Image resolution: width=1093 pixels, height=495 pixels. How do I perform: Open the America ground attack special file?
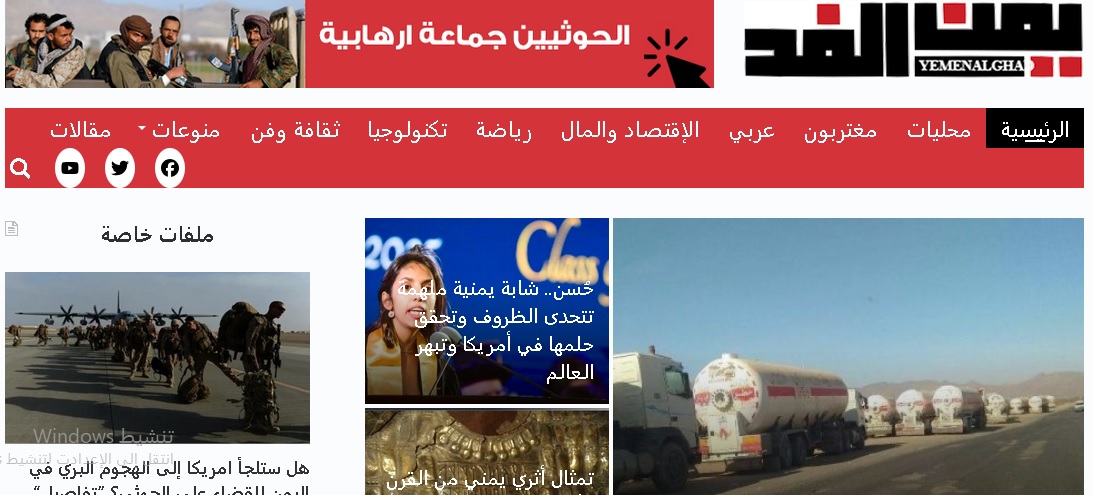coord(157,357)
